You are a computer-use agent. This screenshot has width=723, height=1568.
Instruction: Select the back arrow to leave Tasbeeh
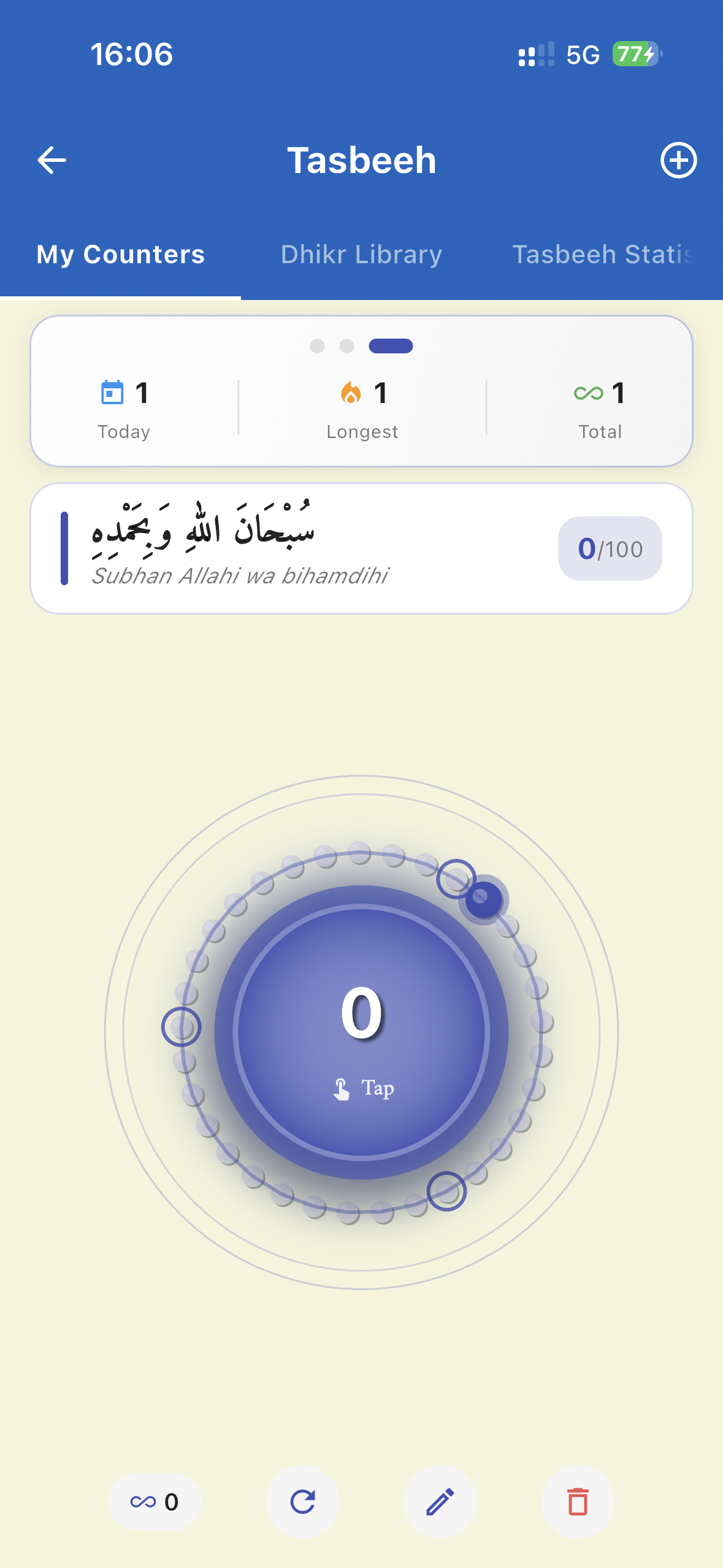coord(51,160)
